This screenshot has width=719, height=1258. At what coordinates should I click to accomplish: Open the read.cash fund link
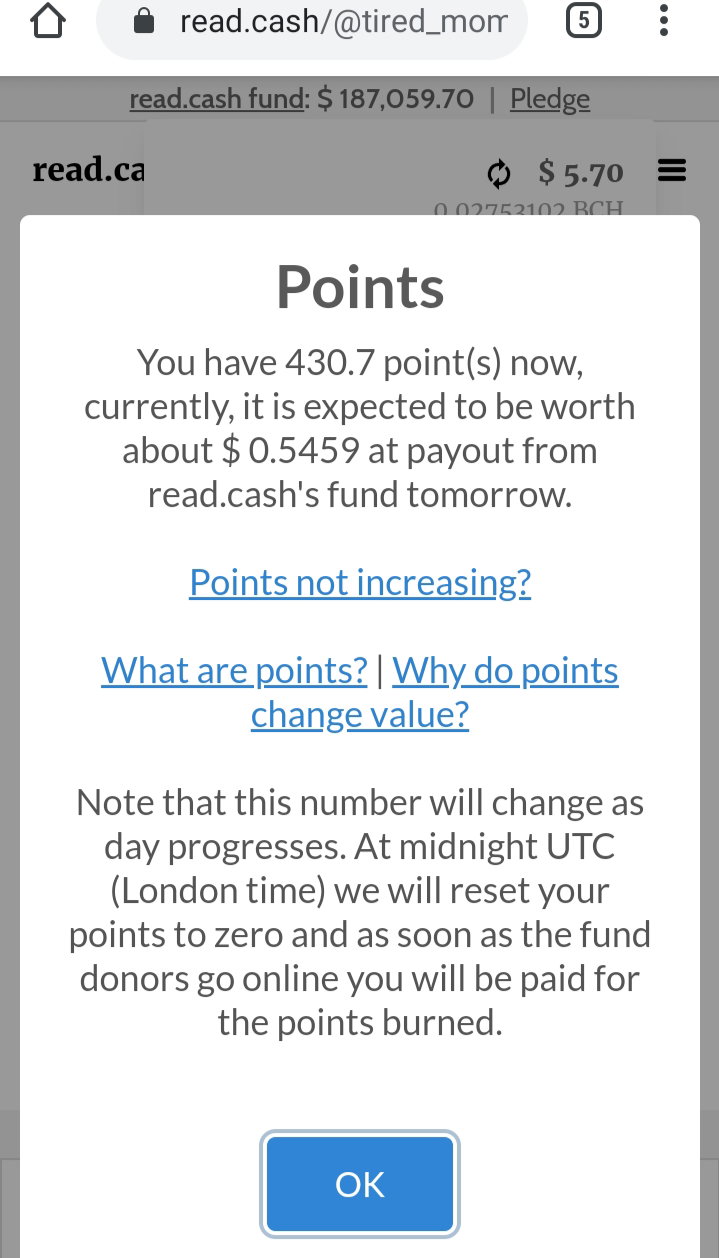pos(217,99)
